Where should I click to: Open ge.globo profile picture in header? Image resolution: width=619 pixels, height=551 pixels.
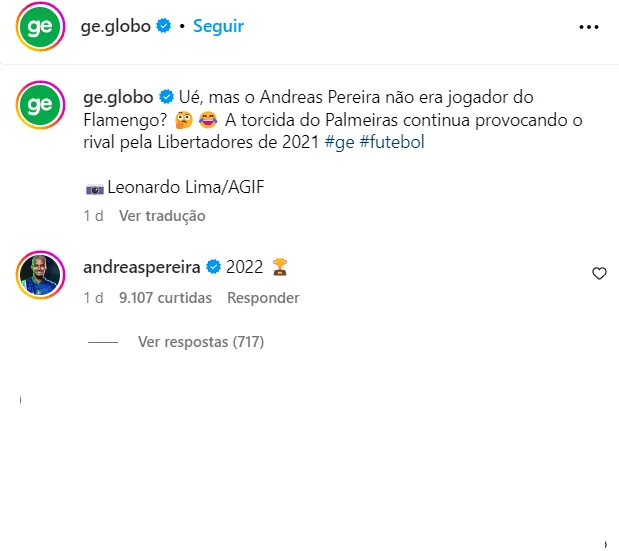[40, 27]
